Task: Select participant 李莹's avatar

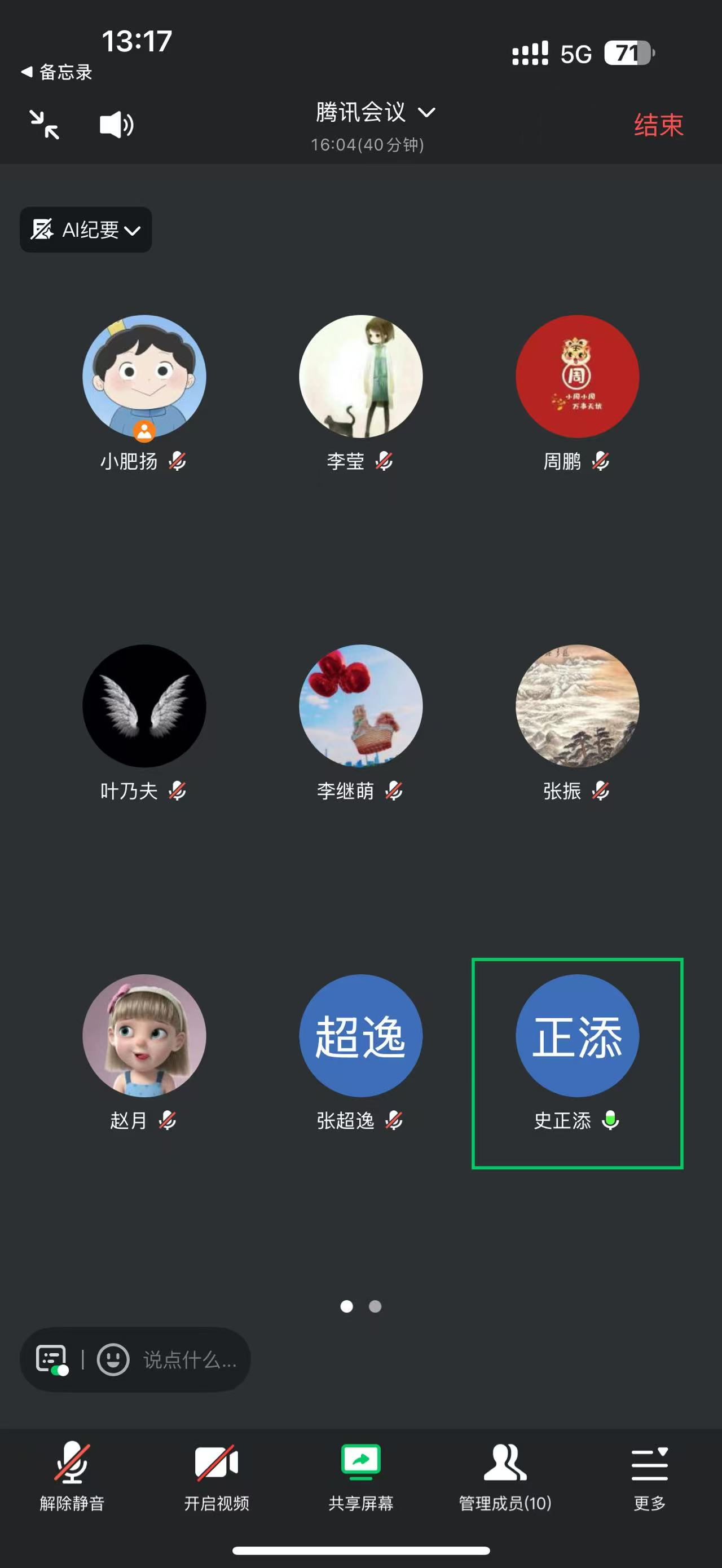Action: click(360, 376)
